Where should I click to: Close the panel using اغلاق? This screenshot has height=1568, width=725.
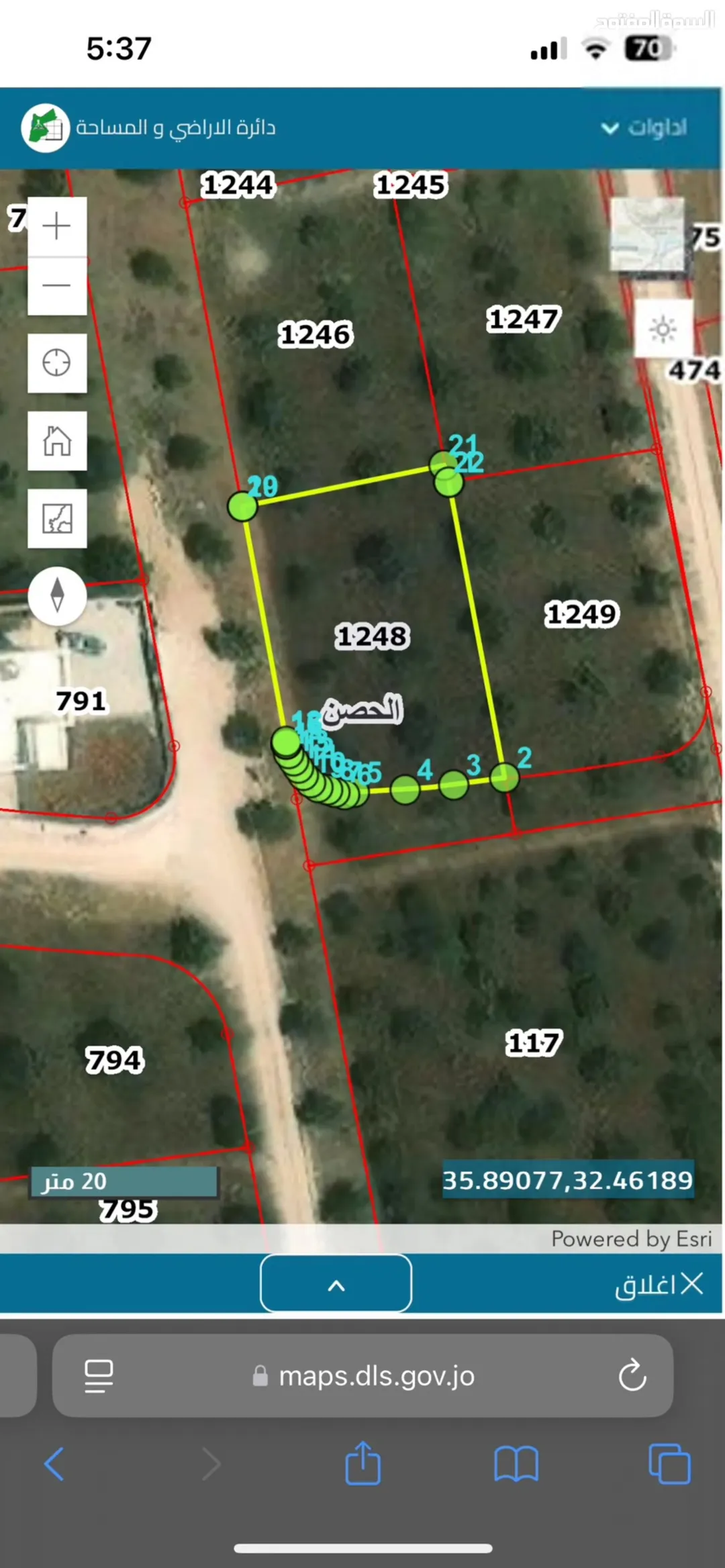(659, 1284)
